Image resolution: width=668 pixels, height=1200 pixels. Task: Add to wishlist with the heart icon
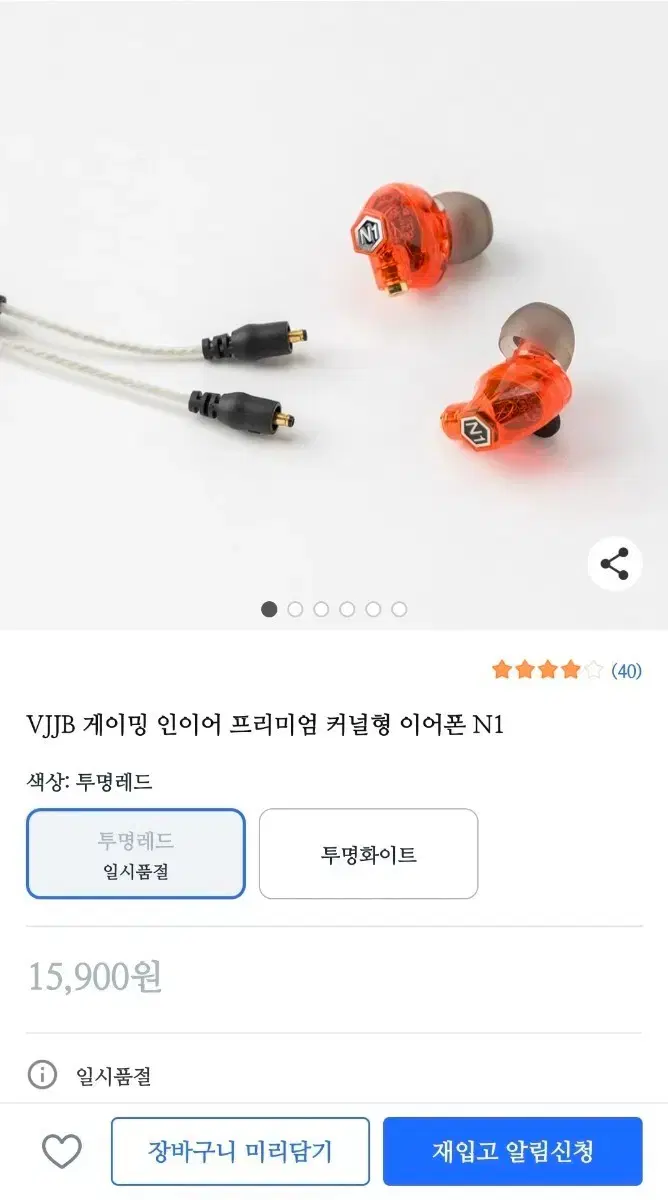(x=62, y=1152)
